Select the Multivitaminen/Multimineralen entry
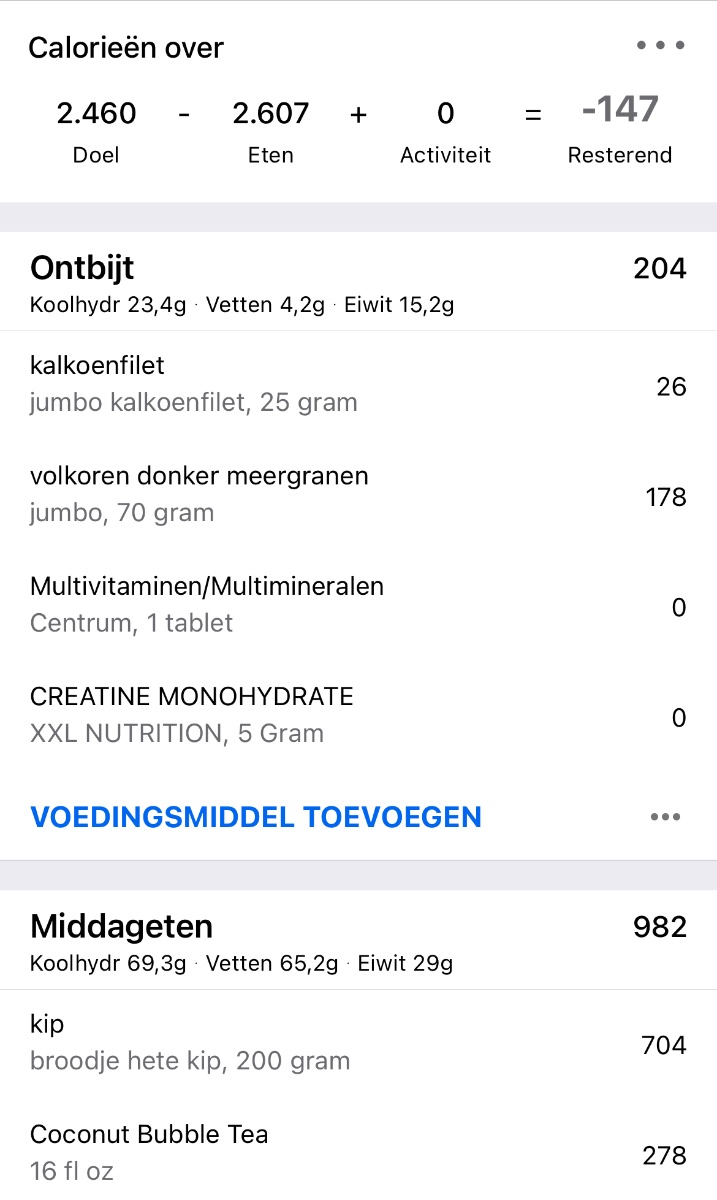The height and width of the screenshot is (1200, 717). coord(358,605)
